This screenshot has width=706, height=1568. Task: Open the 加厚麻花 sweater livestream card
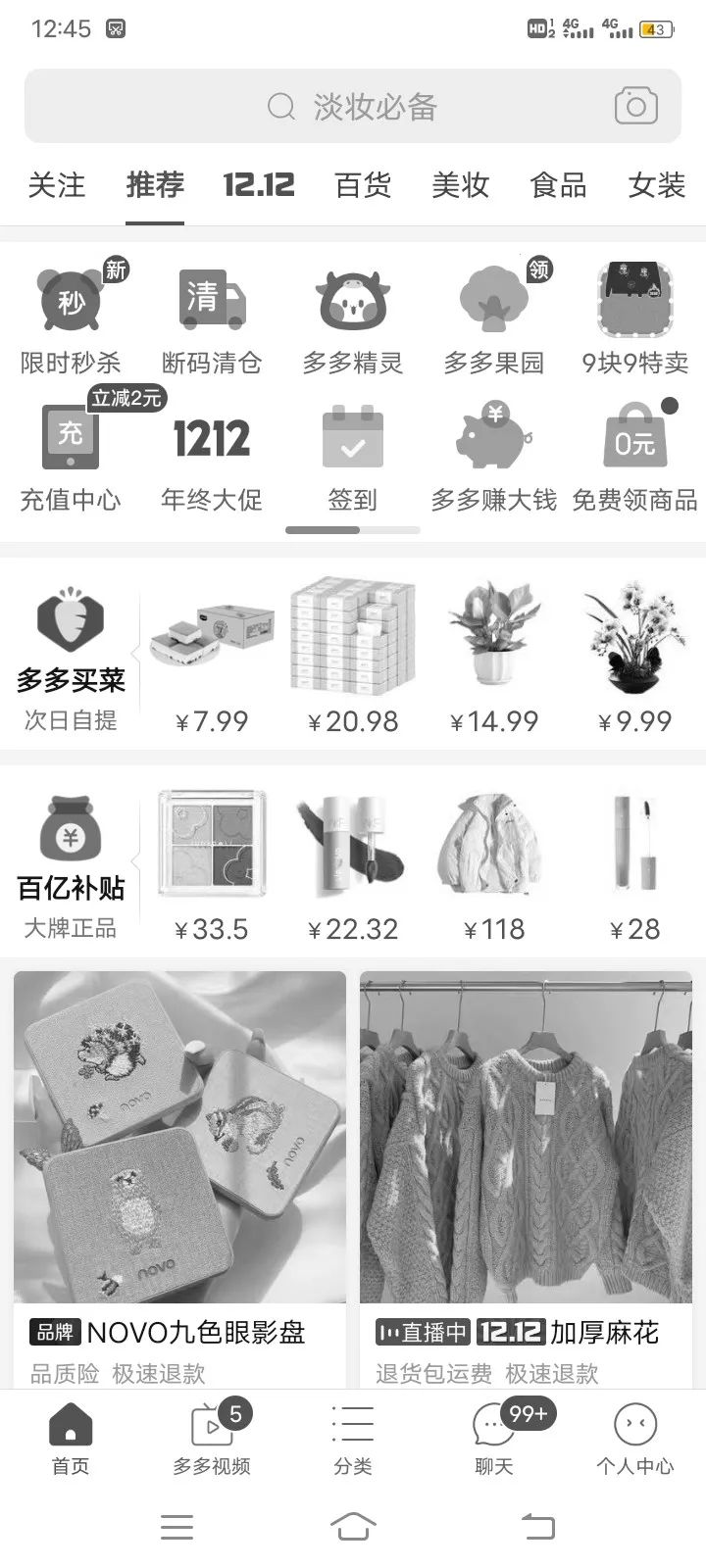click(x=526, y=1176)
